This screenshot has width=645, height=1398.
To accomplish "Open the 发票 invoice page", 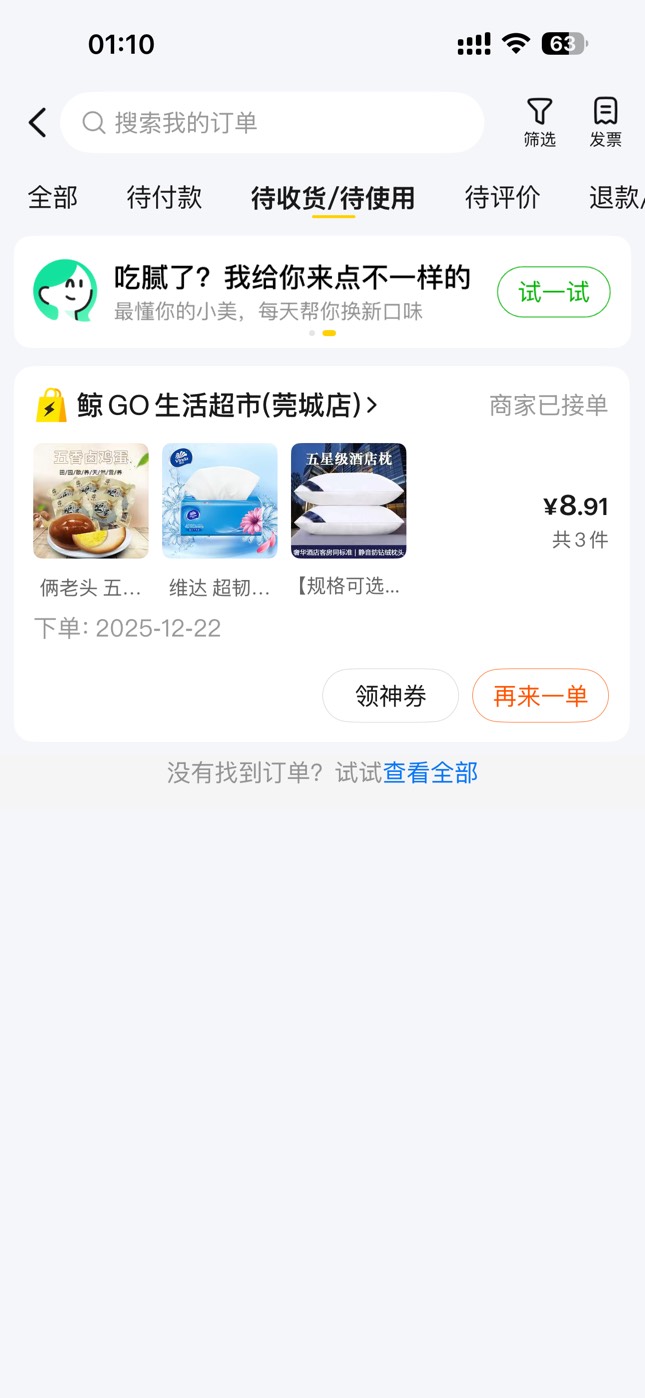I will [x=605, y=123].
